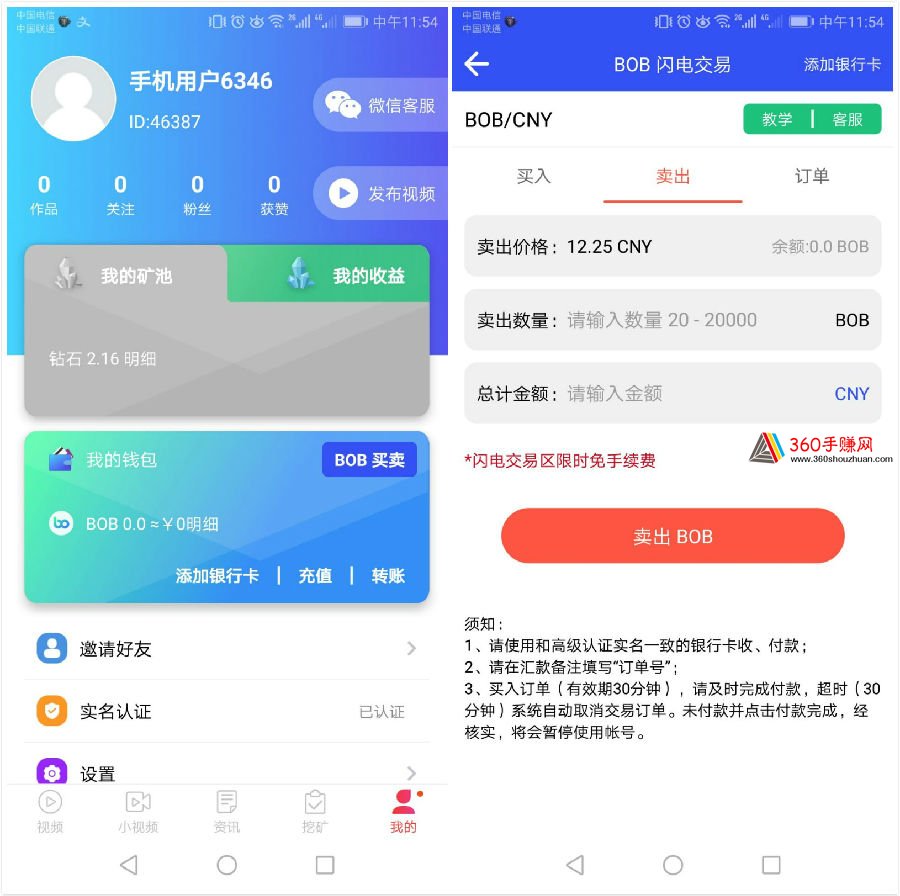The image size is (900, 896).
Task: Tap 发布视频 to publish a video
Action: [382, 193]
